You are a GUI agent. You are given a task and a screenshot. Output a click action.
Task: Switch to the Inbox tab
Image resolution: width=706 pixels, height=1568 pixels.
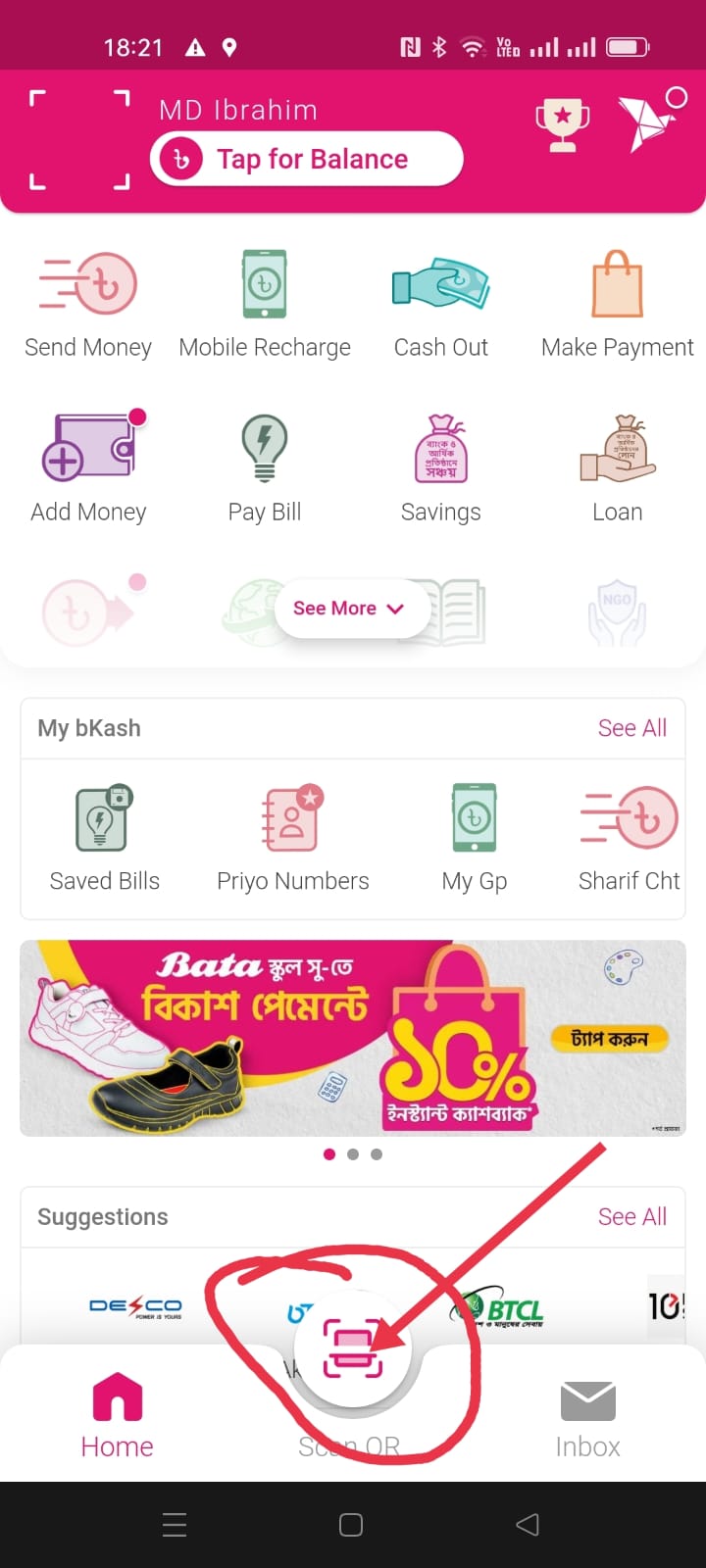coord(587,1417)
